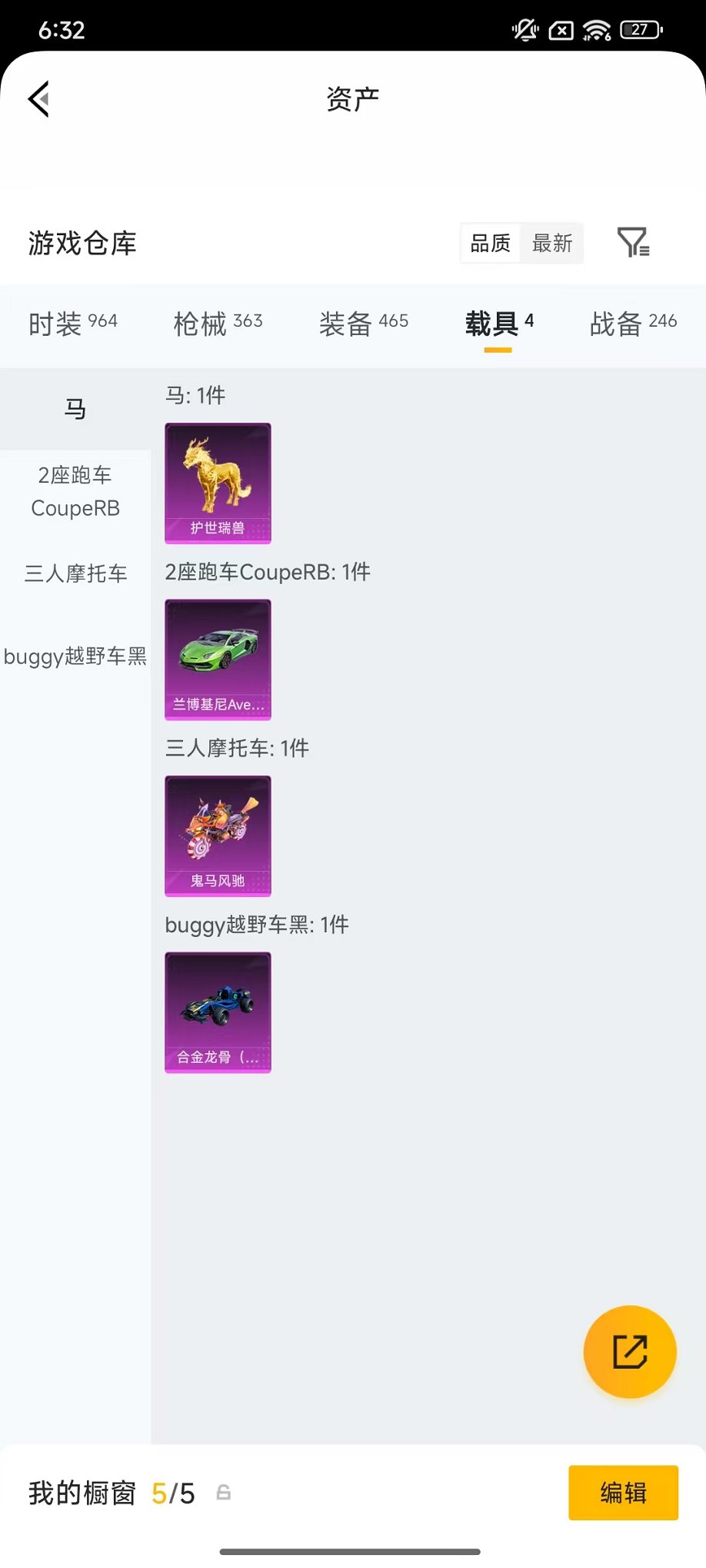The height and width of the screenshot is (1568, 706).
Task: Click the back arrow to leave 资产 page
Action: tap(38, 100)
